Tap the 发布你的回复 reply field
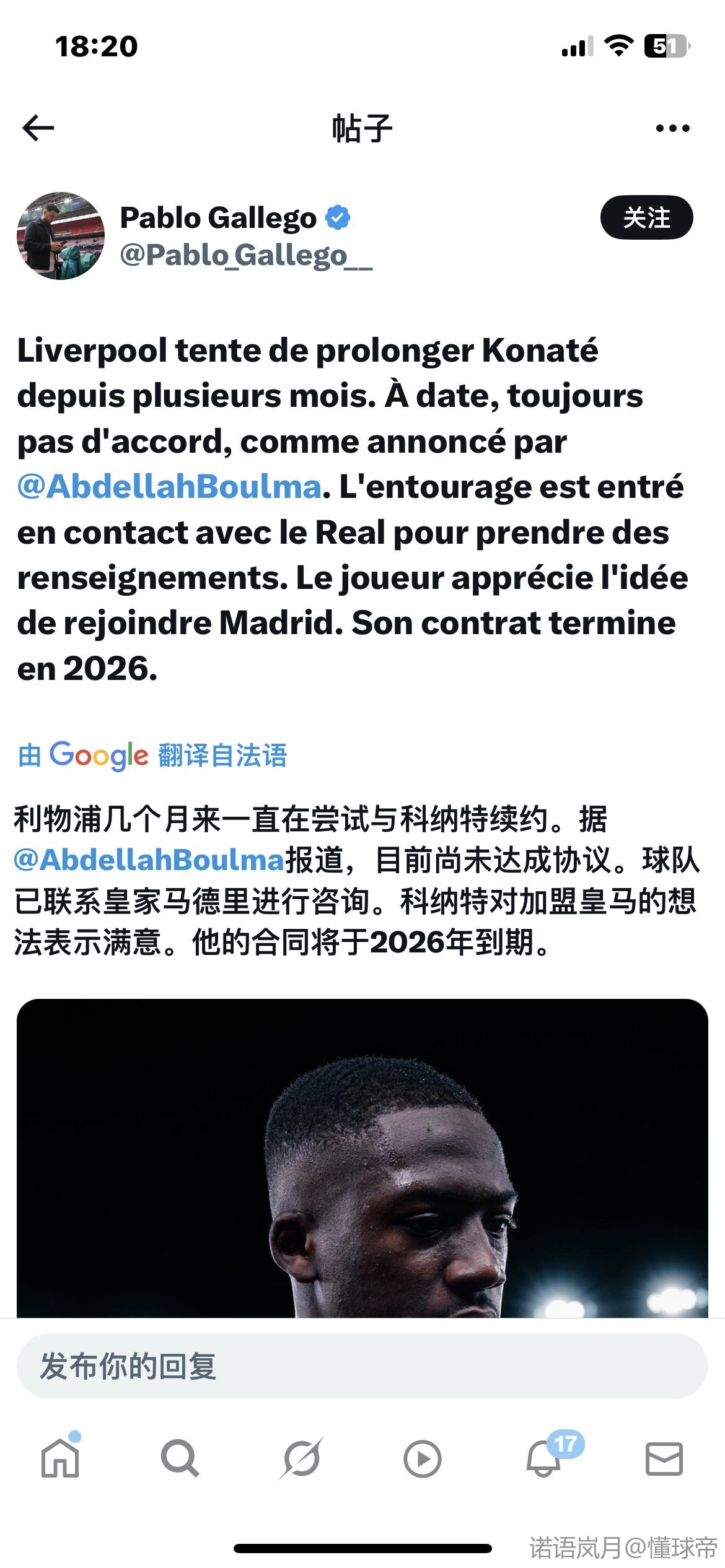The width and height of the screenshot is (725, 1568). [x=362, y=1366]
